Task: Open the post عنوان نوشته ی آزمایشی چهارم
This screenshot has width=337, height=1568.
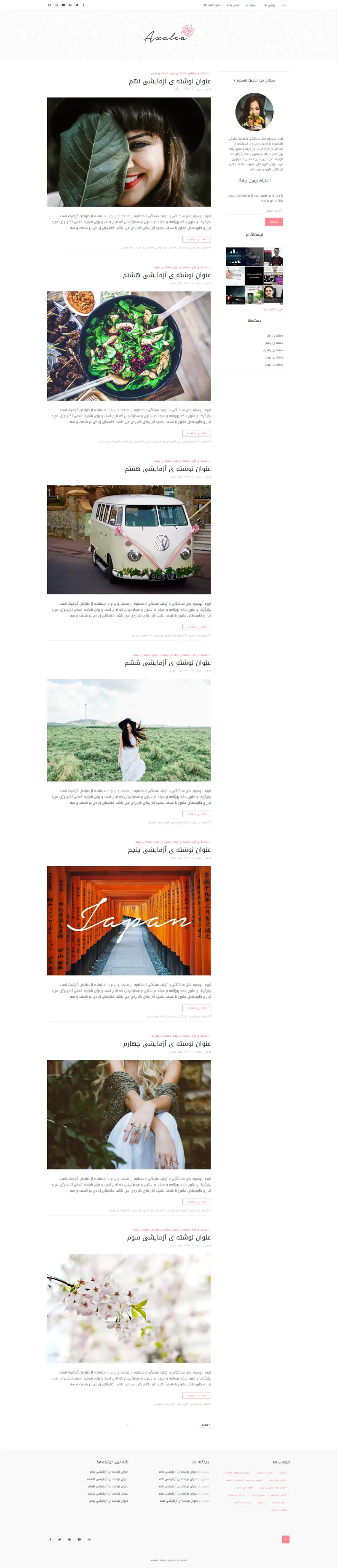Action: tap(167, 1044)
